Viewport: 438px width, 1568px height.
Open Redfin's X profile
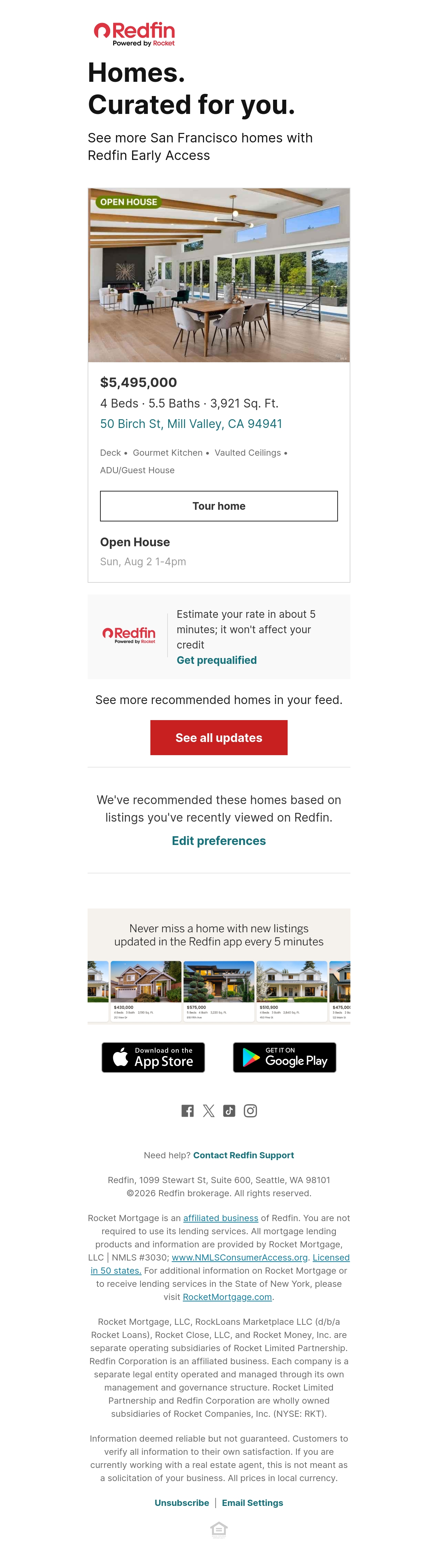coord(209,1111)
